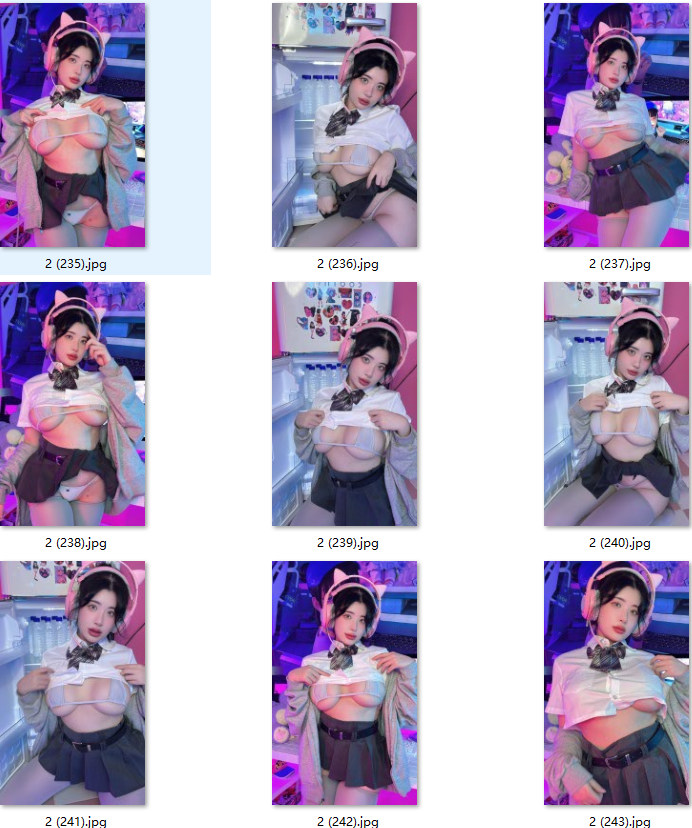Open the file 2 (243).jpg
The image size is (692, 828).
point(617,683)
